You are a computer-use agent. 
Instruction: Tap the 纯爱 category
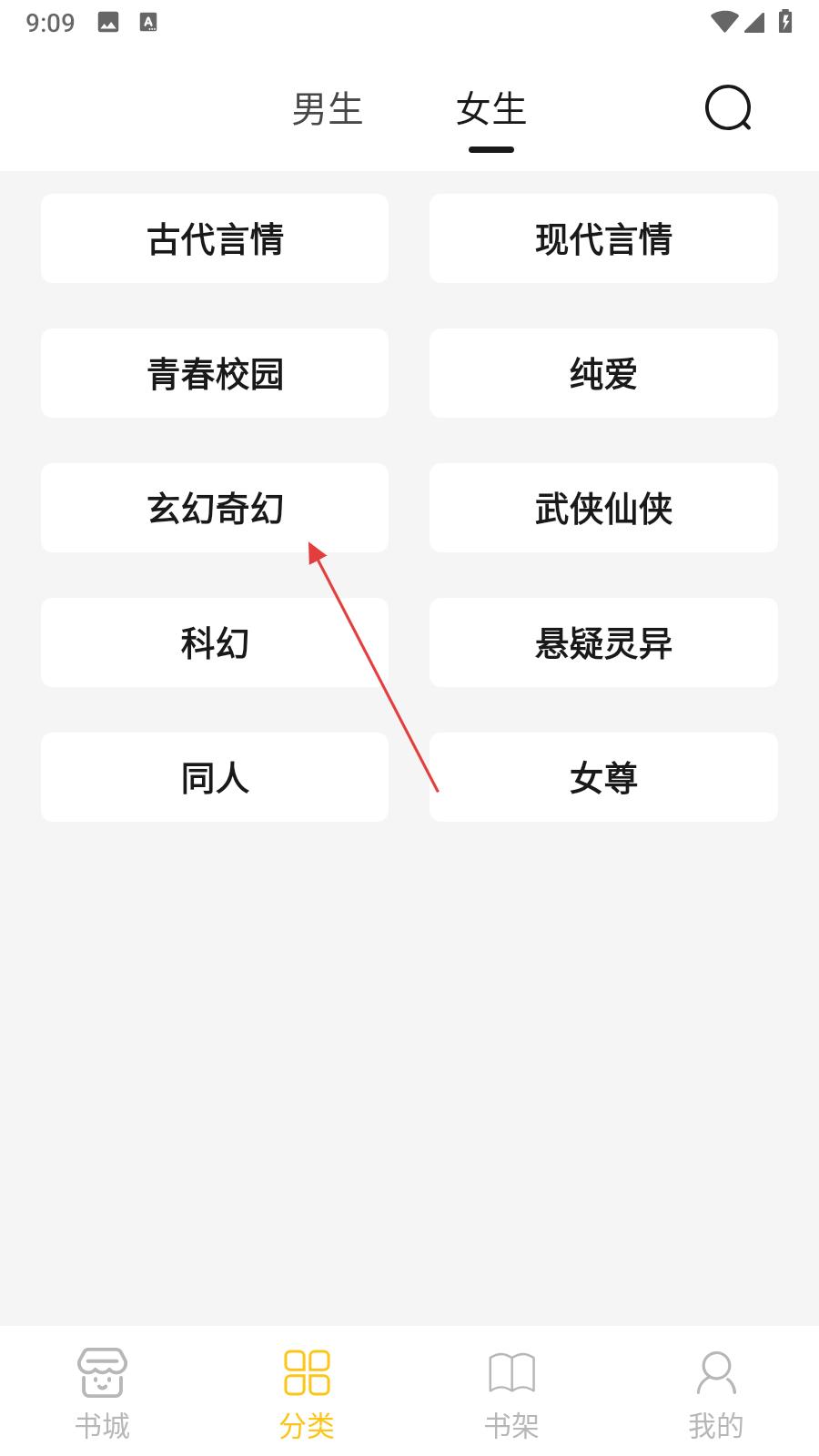tap(603, 373)
